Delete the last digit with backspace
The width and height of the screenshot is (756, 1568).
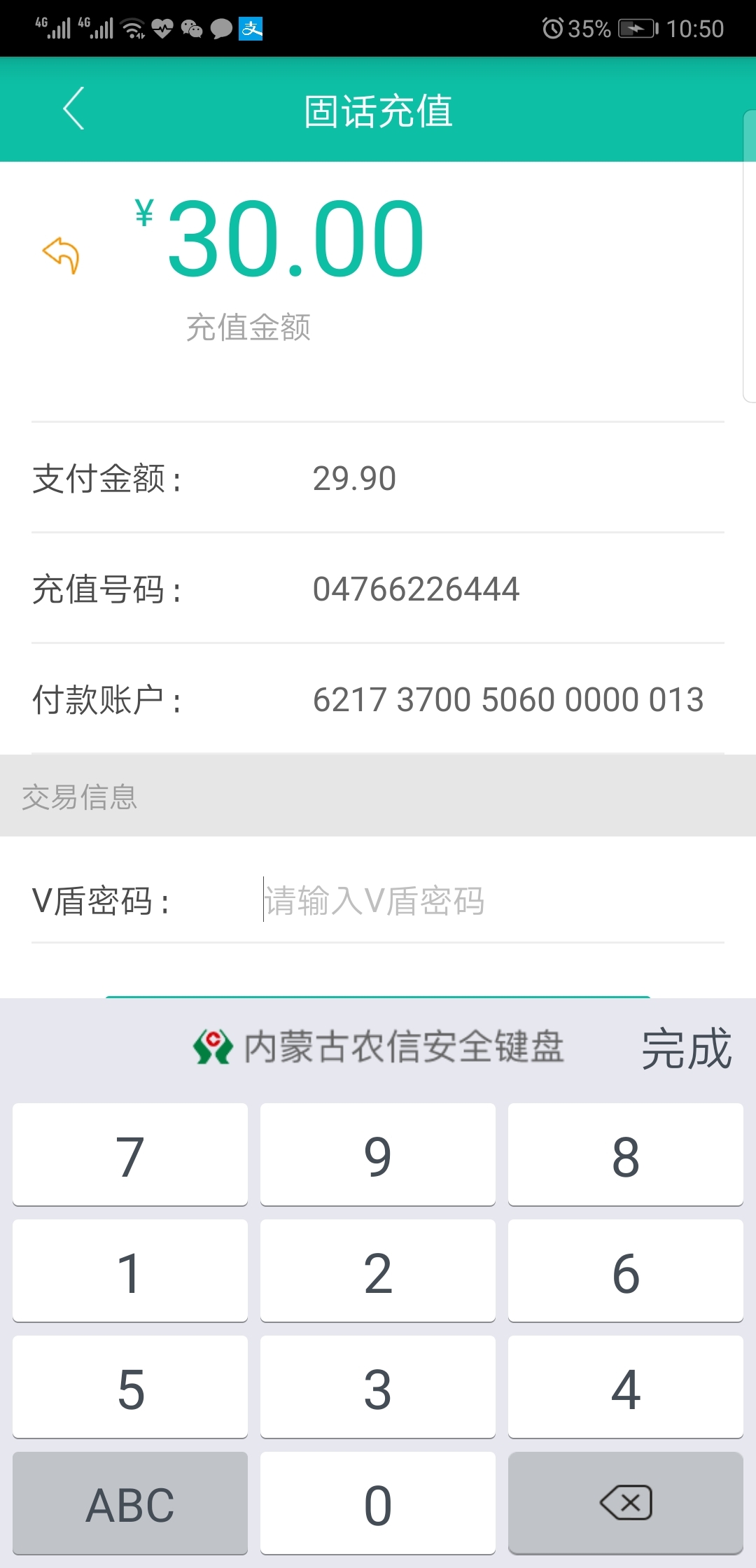[x=625, y=1504]
